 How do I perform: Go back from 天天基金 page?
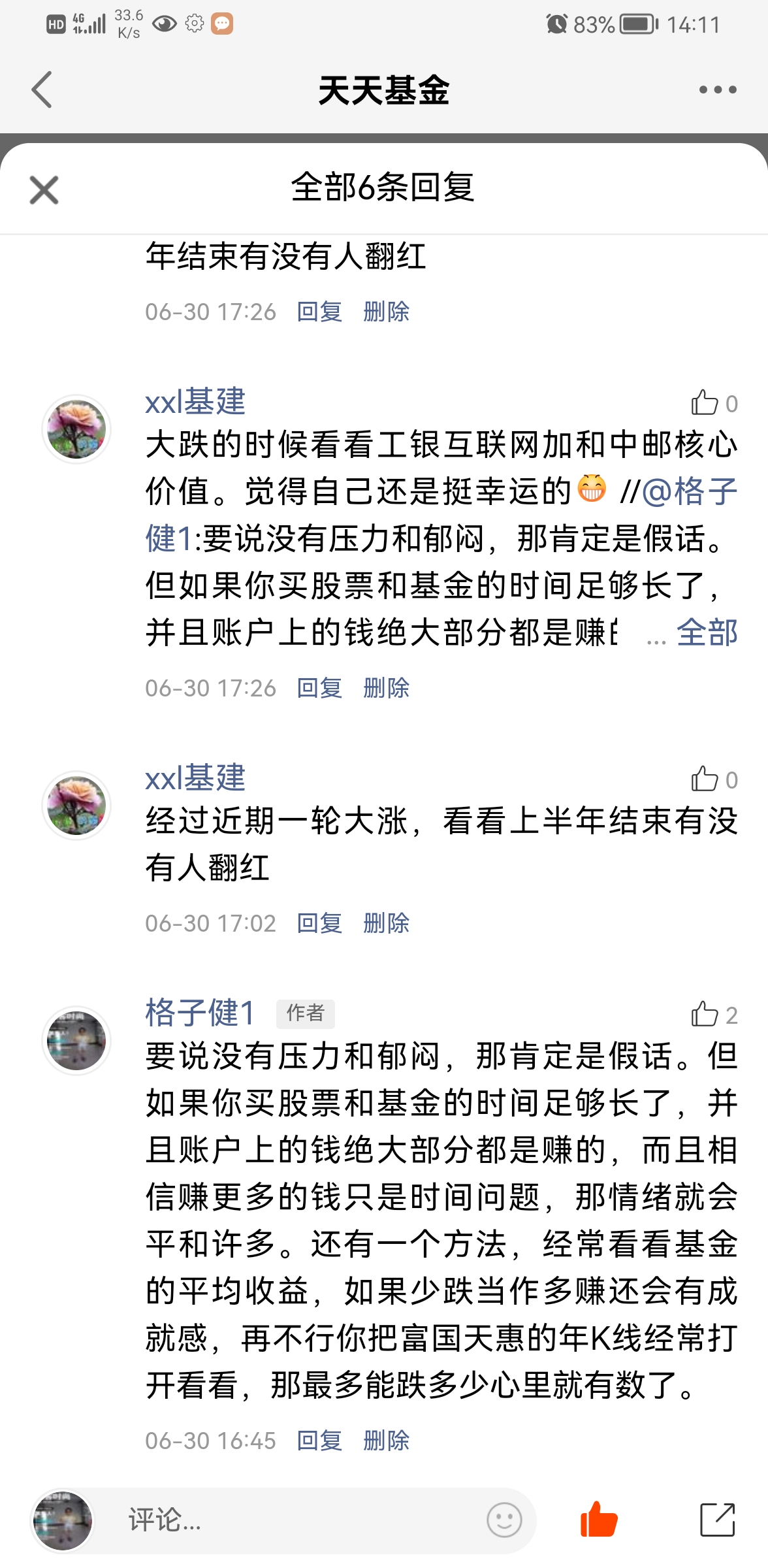[42, 90]
